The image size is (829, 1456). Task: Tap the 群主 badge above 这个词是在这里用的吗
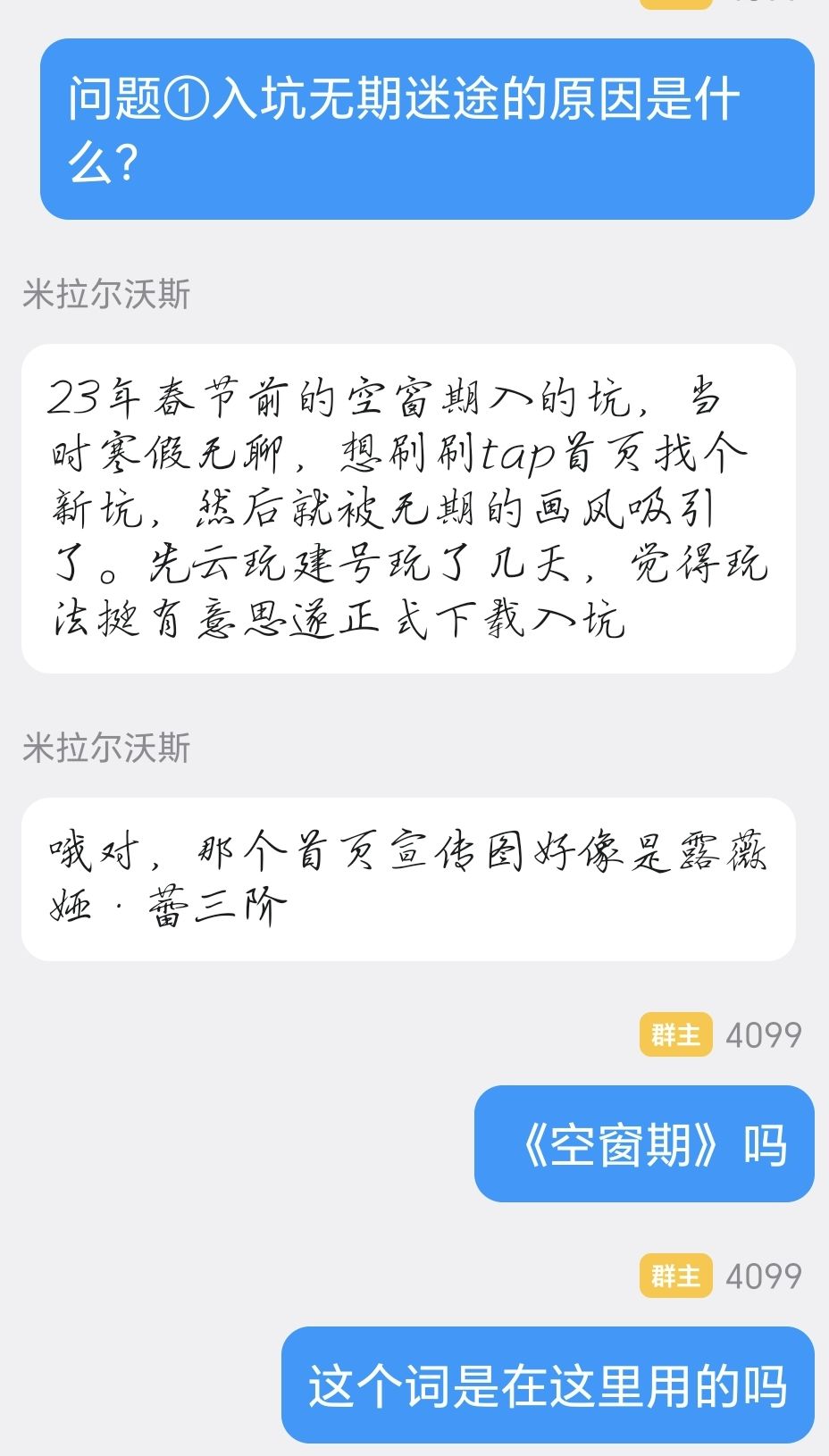[x=675, y=1276]
